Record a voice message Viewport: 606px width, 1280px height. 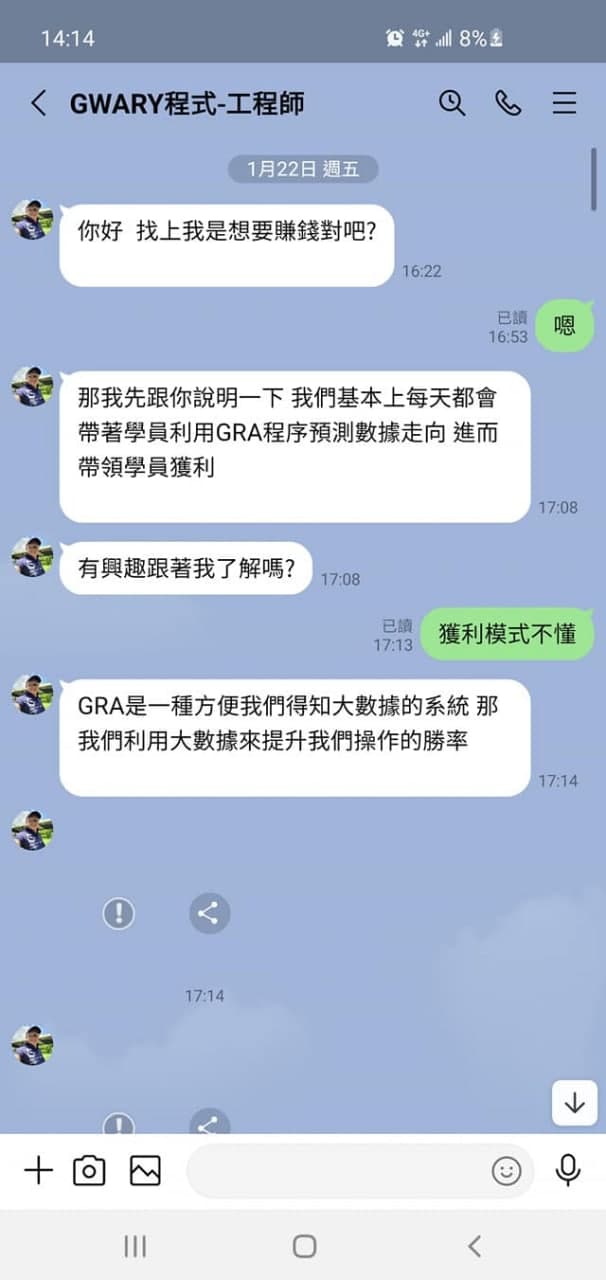pos(568,1170)
